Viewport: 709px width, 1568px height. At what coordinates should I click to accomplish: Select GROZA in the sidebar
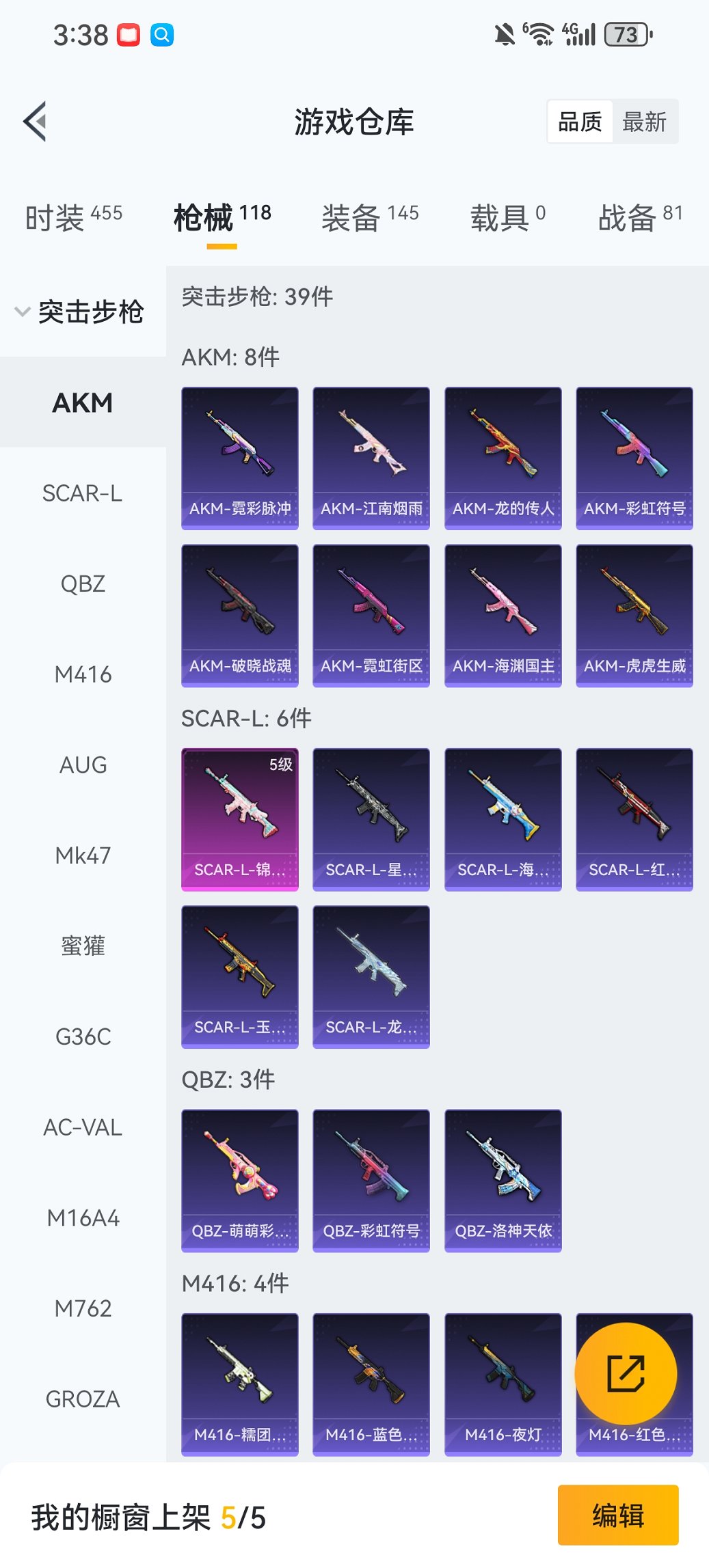[83, 1399]
